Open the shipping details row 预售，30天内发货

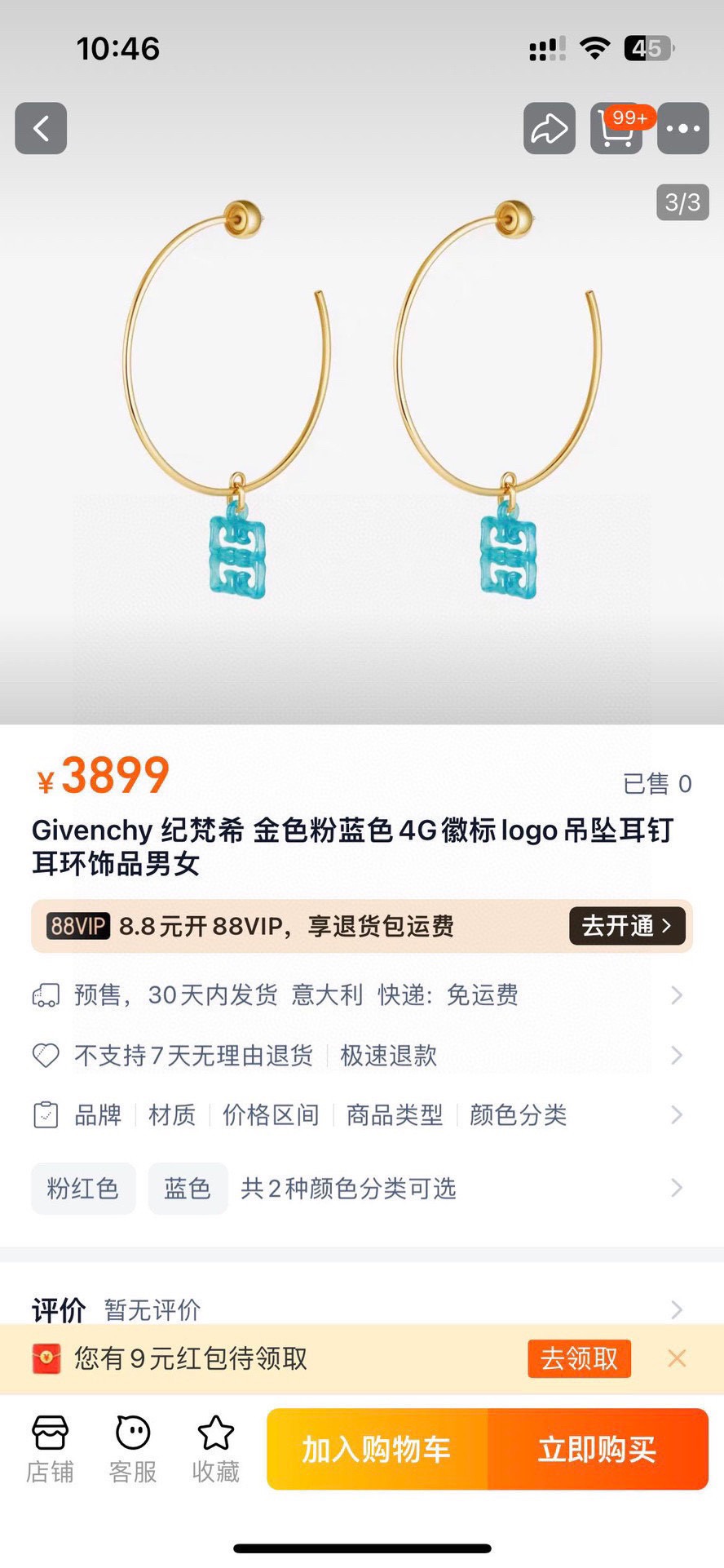(x=359, y=994)
